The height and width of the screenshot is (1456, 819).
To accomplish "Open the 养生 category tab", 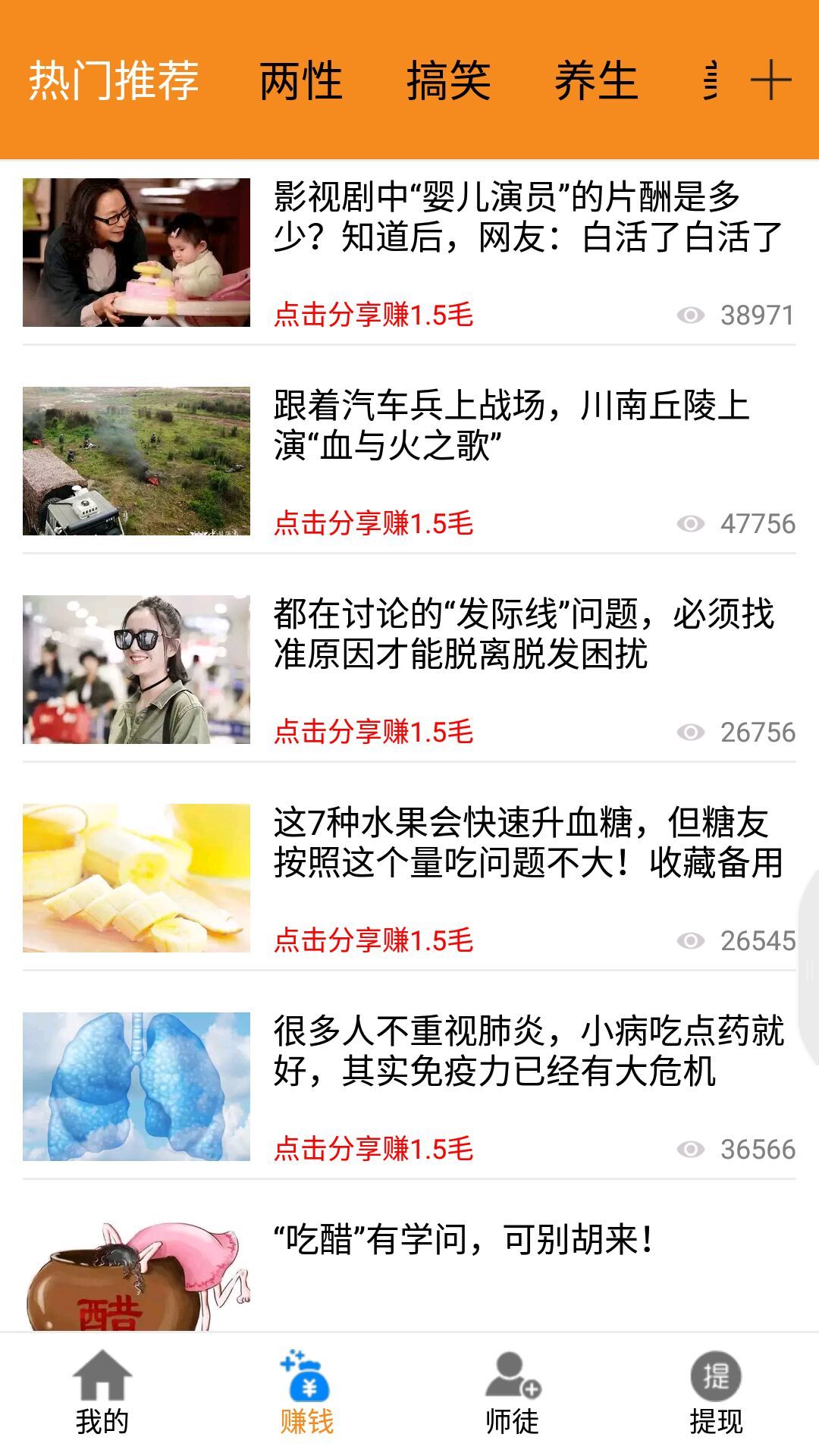I will 595,80.
